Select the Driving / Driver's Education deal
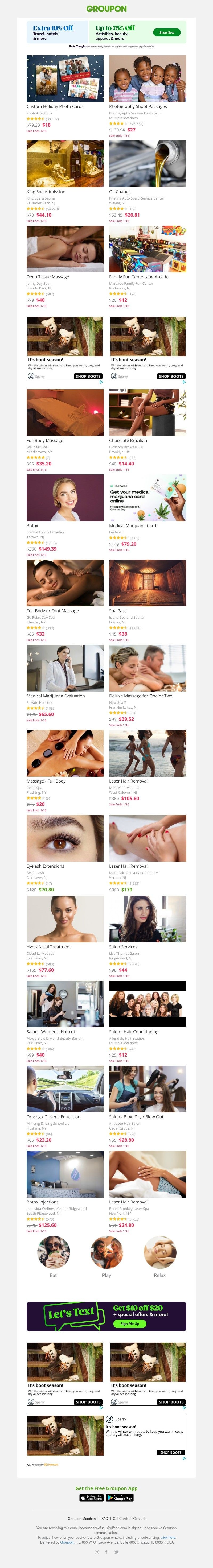The image size is (213, 1568). [64, 1089]
